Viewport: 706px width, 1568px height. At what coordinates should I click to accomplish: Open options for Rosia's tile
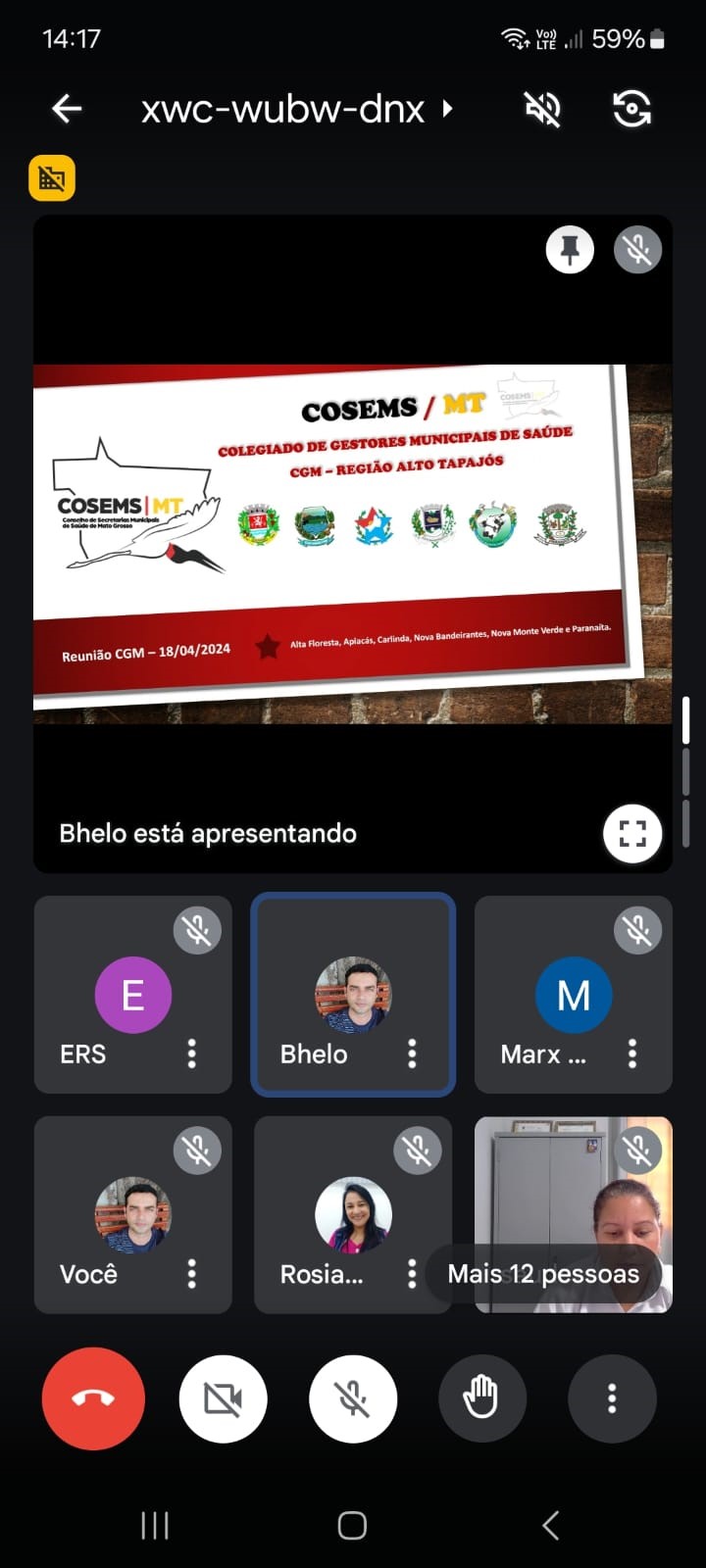pos(412,1274)
